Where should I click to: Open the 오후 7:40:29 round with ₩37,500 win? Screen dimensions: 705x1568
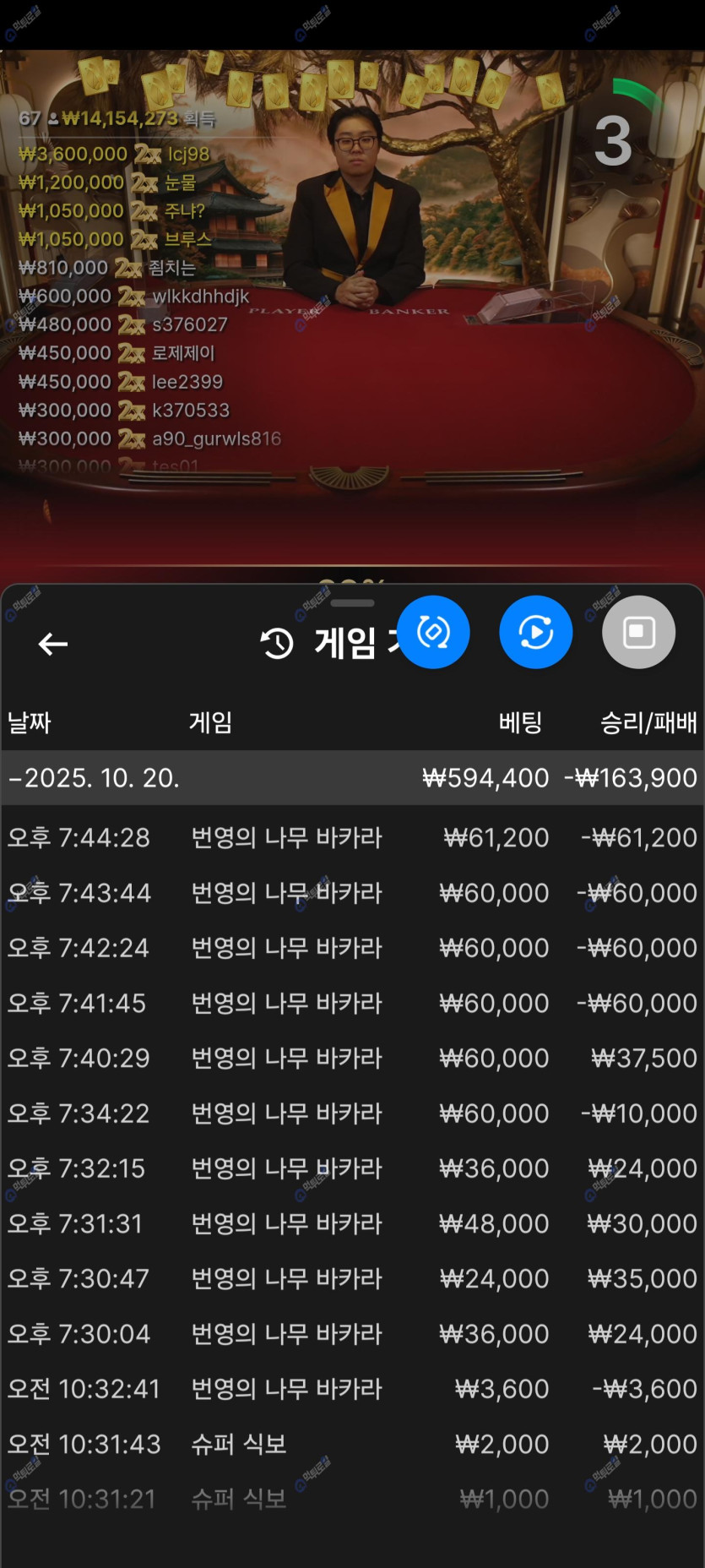coord(352,1058)
